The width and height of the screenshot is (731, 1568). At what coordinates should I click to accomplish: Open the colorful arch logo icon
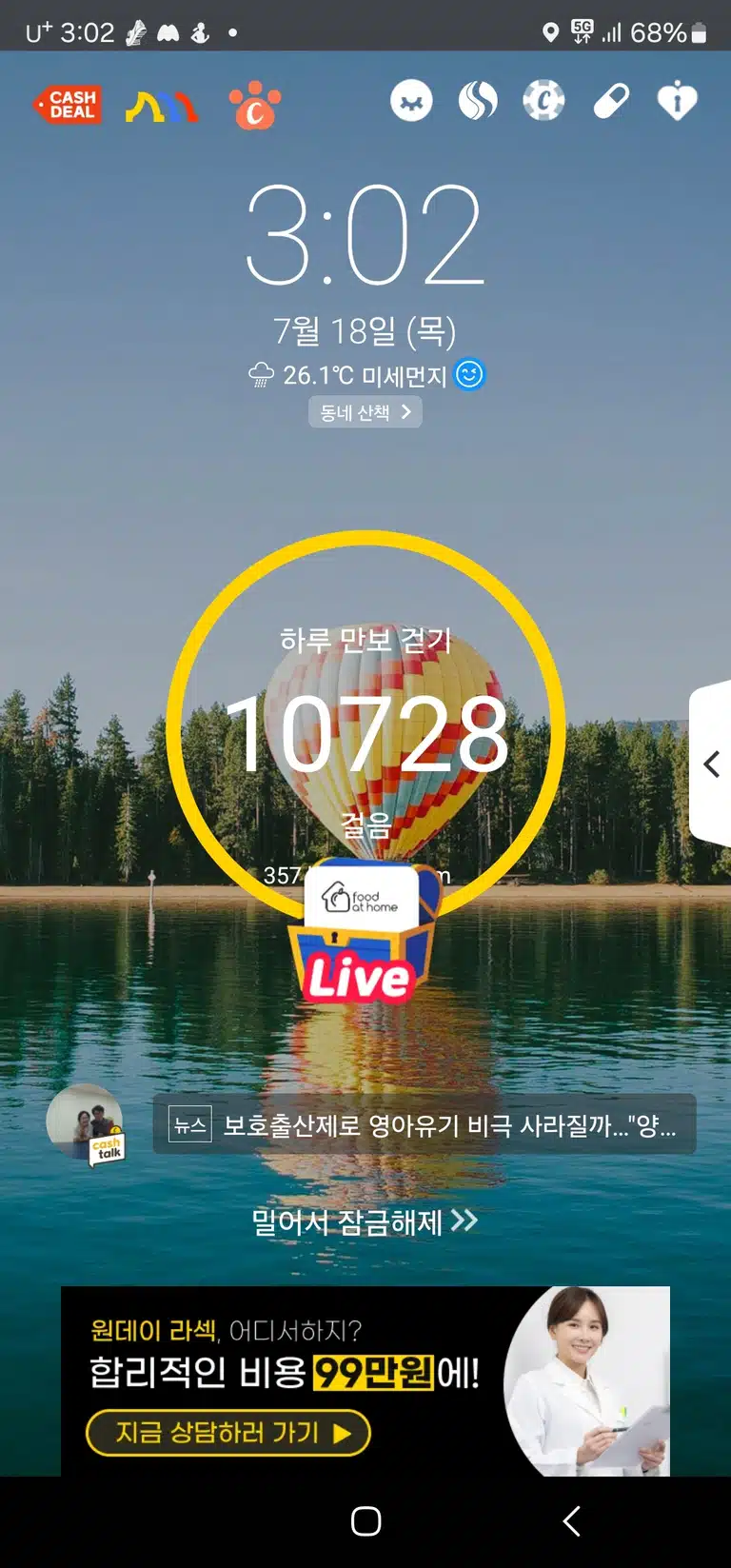162,107
